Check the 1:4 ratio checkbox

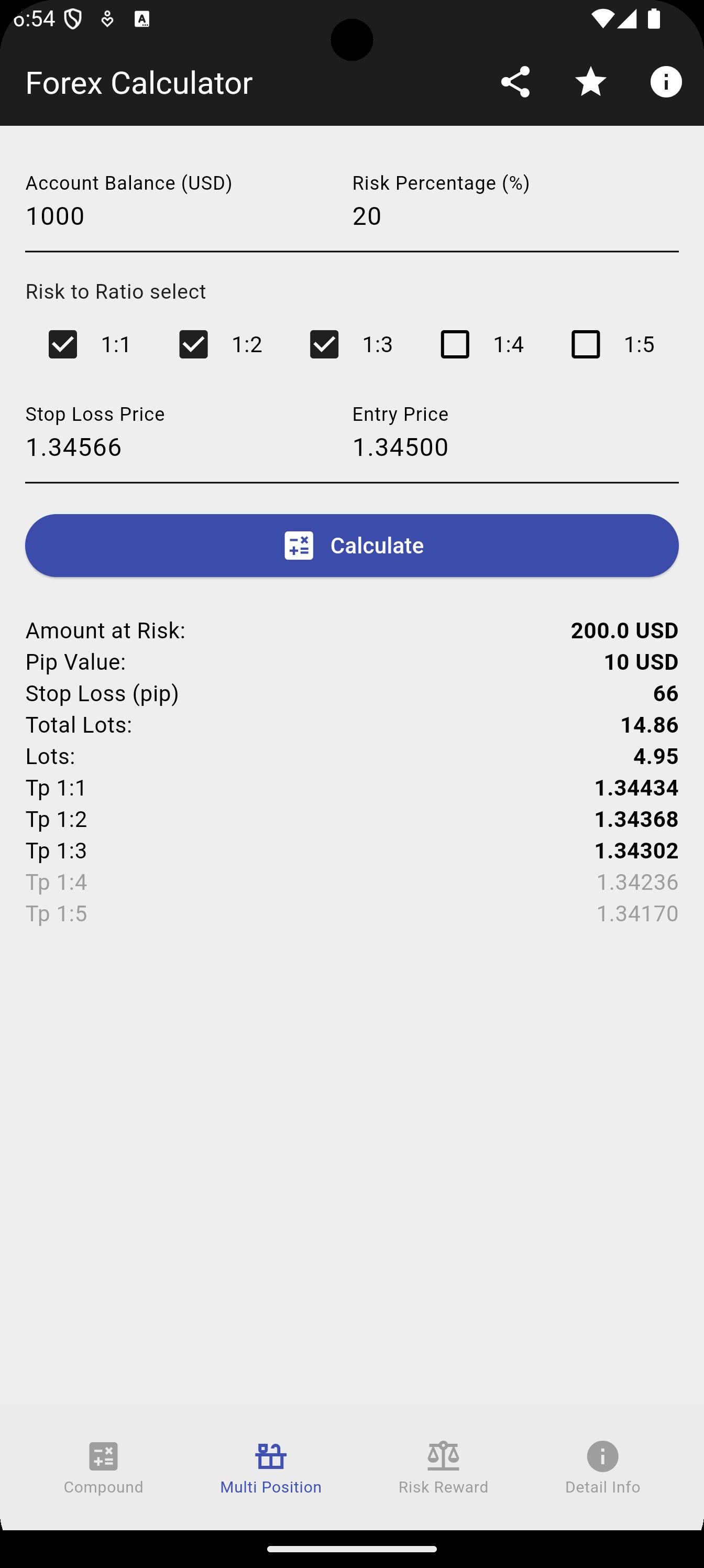(455, 344)
